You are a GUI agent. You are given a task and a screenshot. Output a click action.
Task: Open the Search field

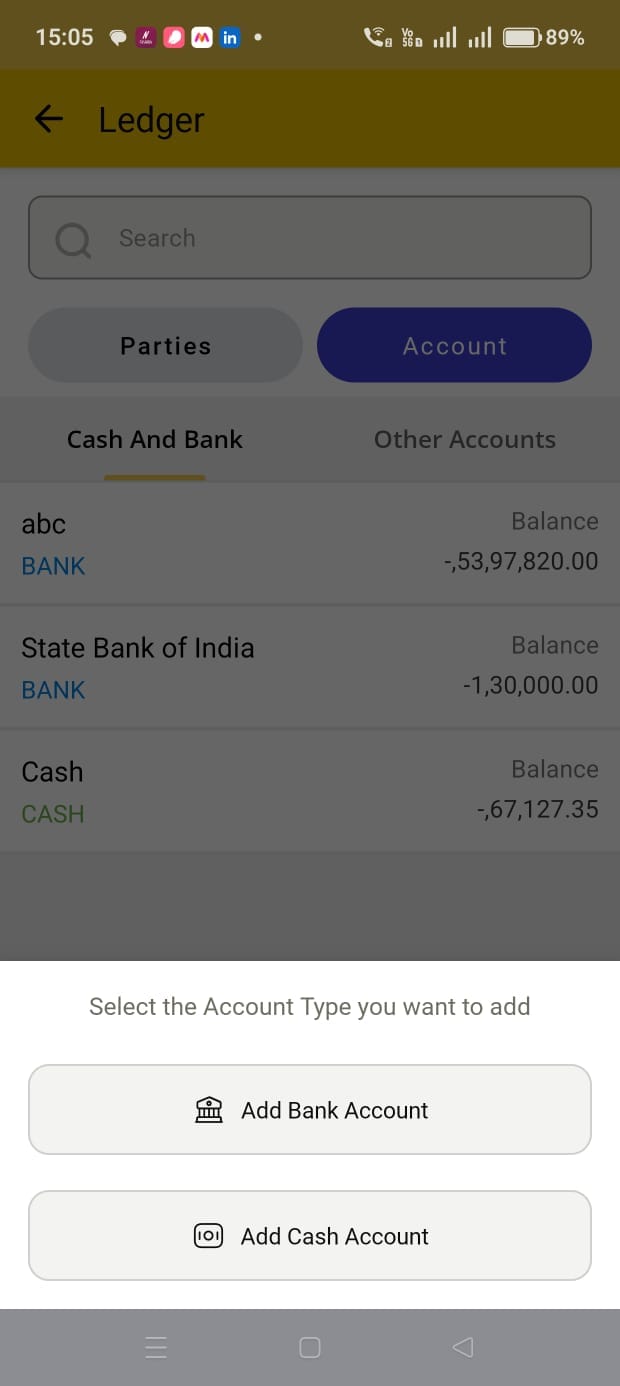(310, 238)
